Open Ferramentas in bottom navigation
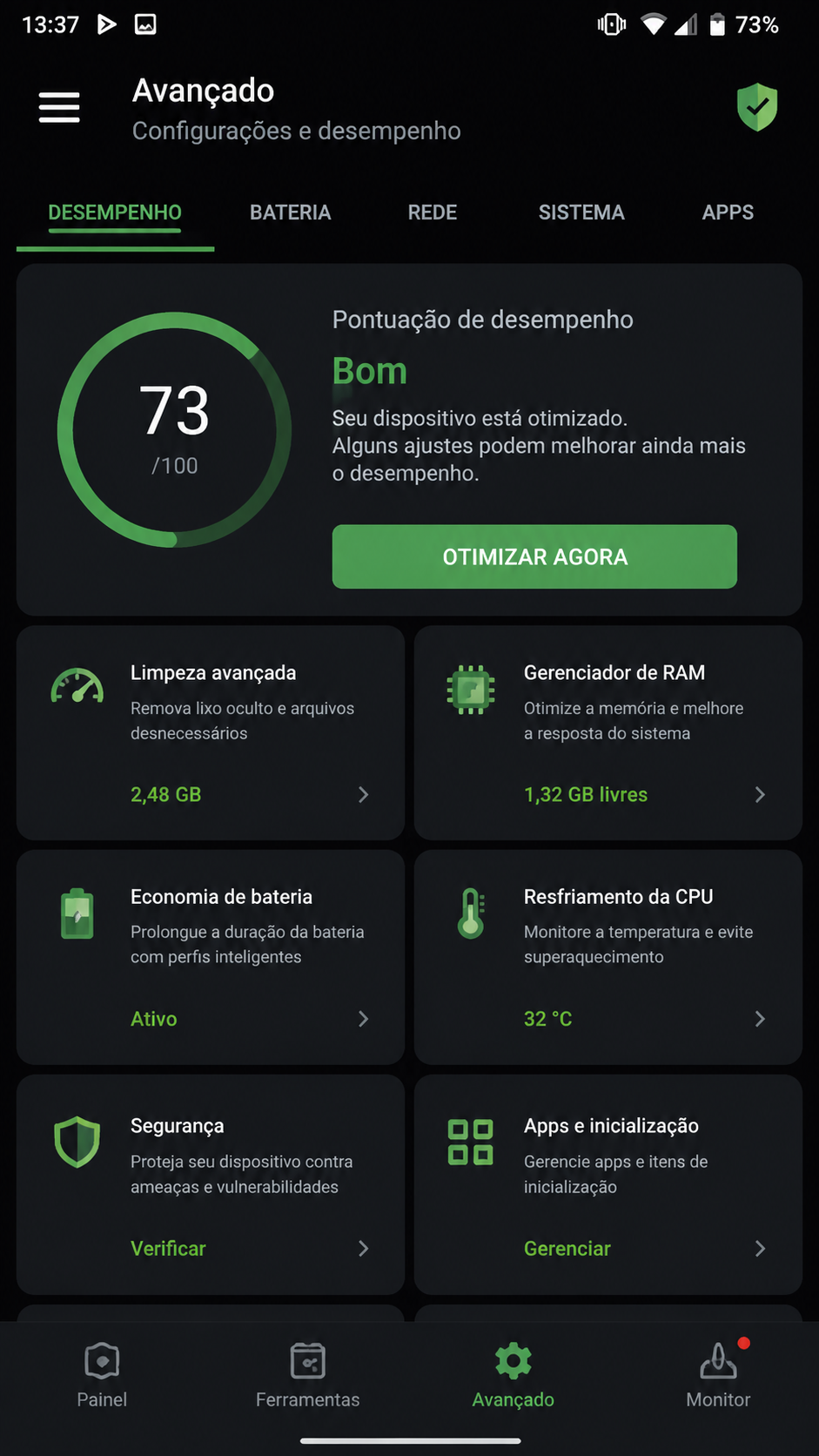The image size is (819, 1456). (307, 1375)
